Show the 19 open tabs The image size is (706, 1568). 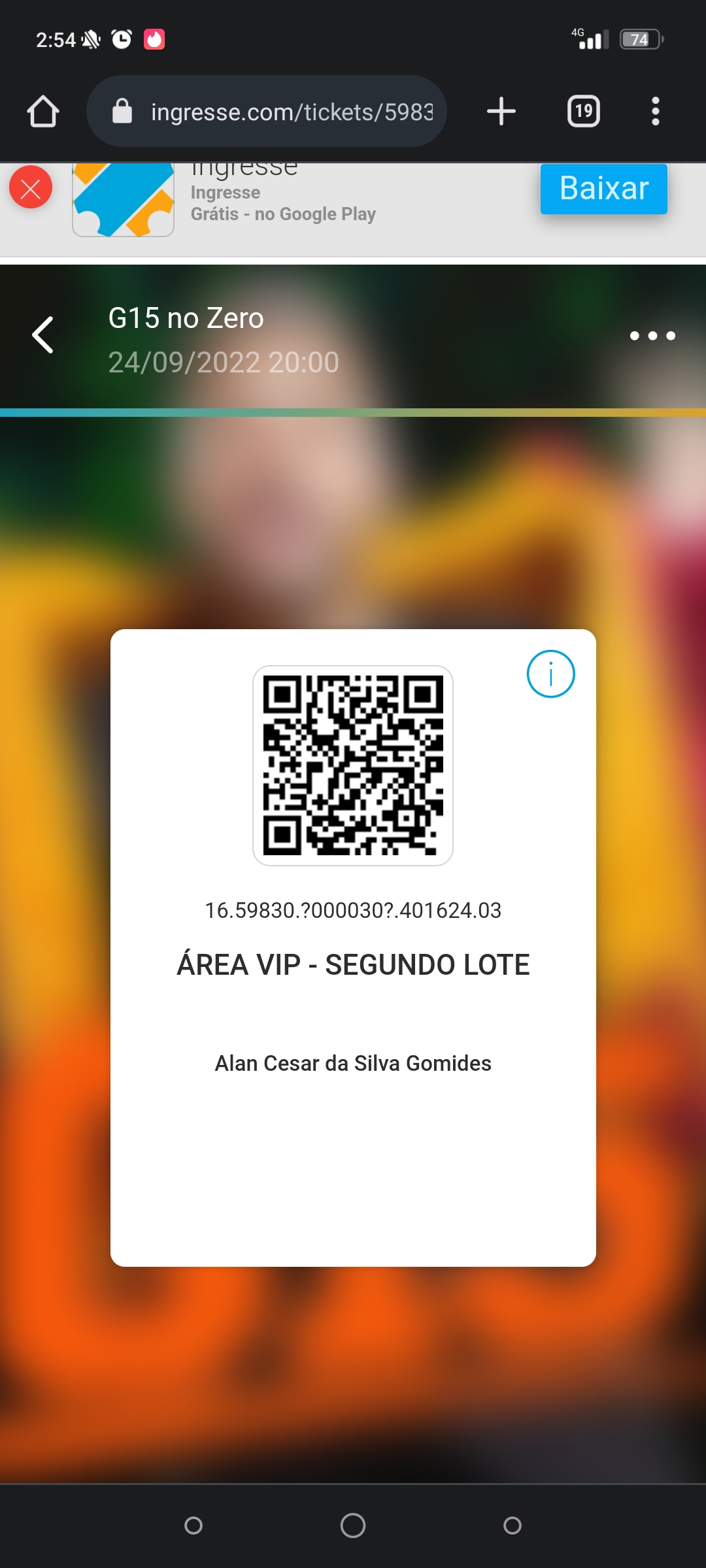coord(583,112)
